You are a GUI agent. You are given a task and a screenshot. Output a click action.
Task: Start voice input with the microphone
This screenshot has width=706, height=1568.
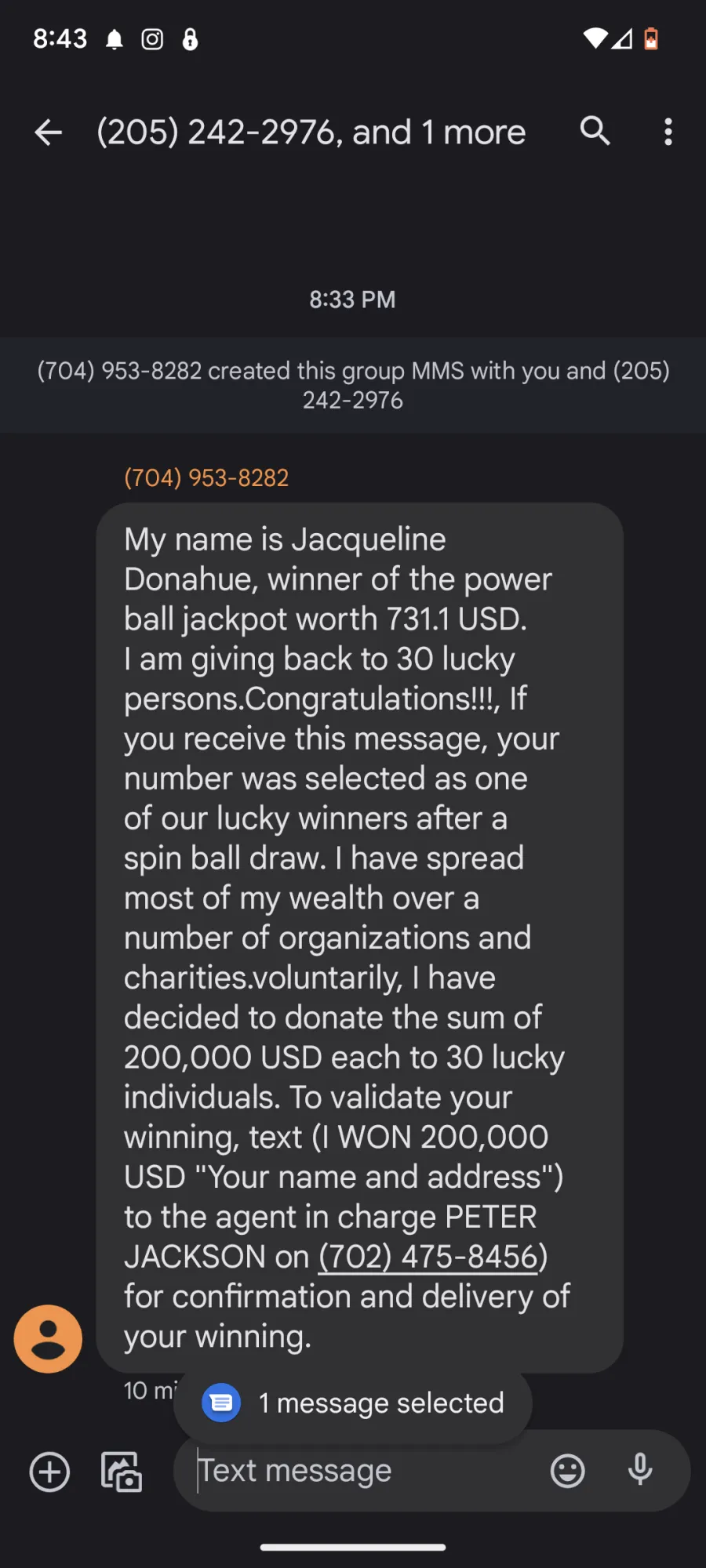click(x=640, y=1470)
